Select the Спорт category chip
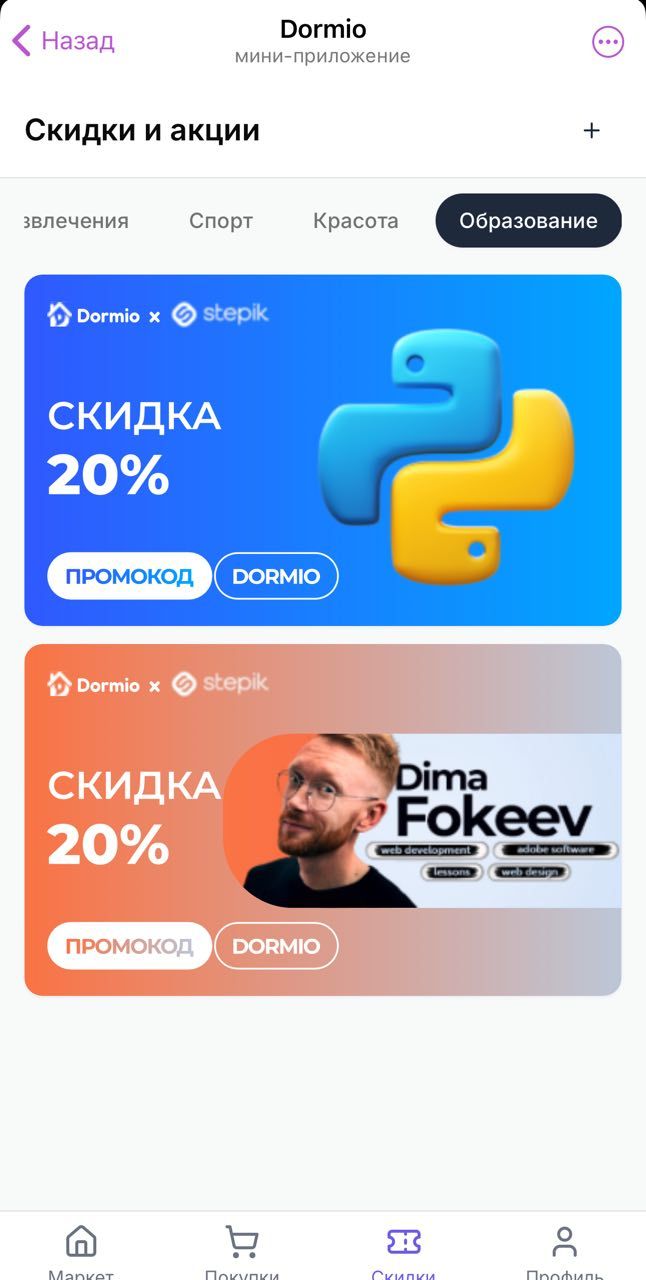This screenshot has width=646, height=1280. point(221,221)
